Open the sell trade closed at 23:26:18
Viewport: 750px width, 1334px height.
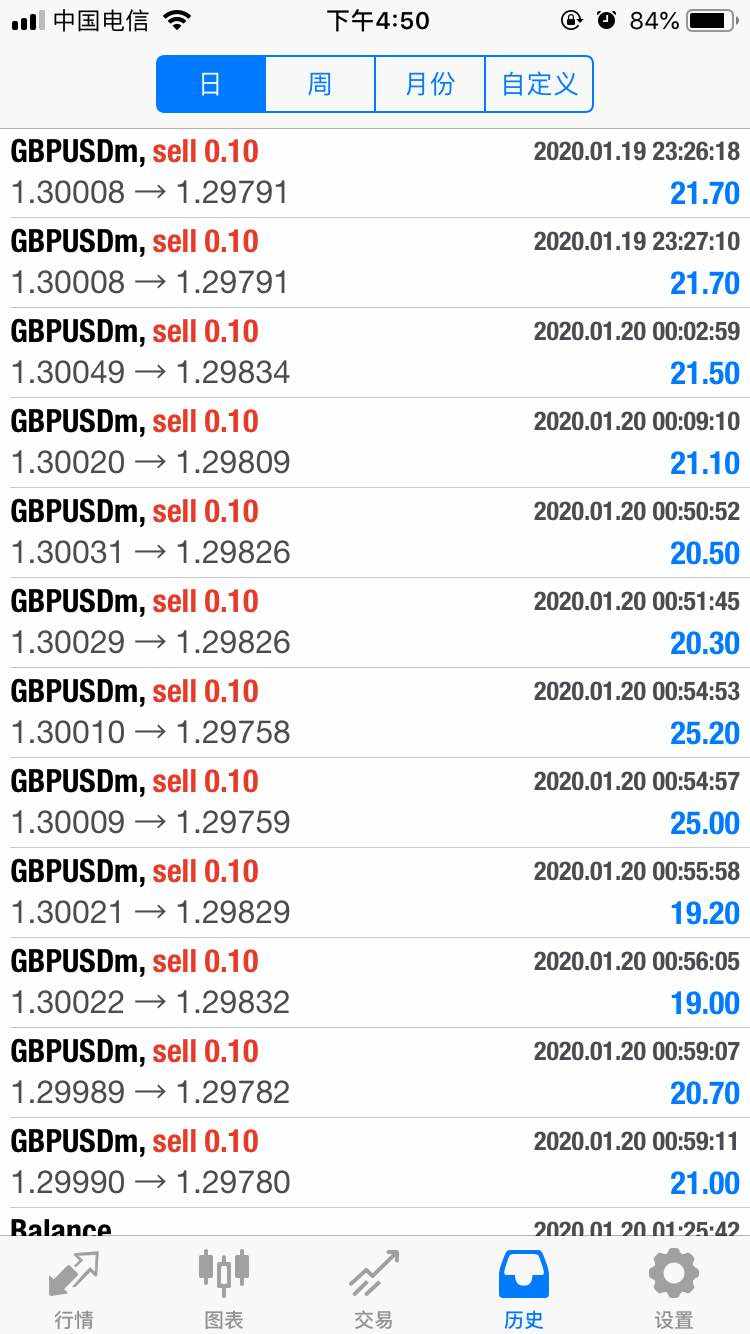coord(375,173)
